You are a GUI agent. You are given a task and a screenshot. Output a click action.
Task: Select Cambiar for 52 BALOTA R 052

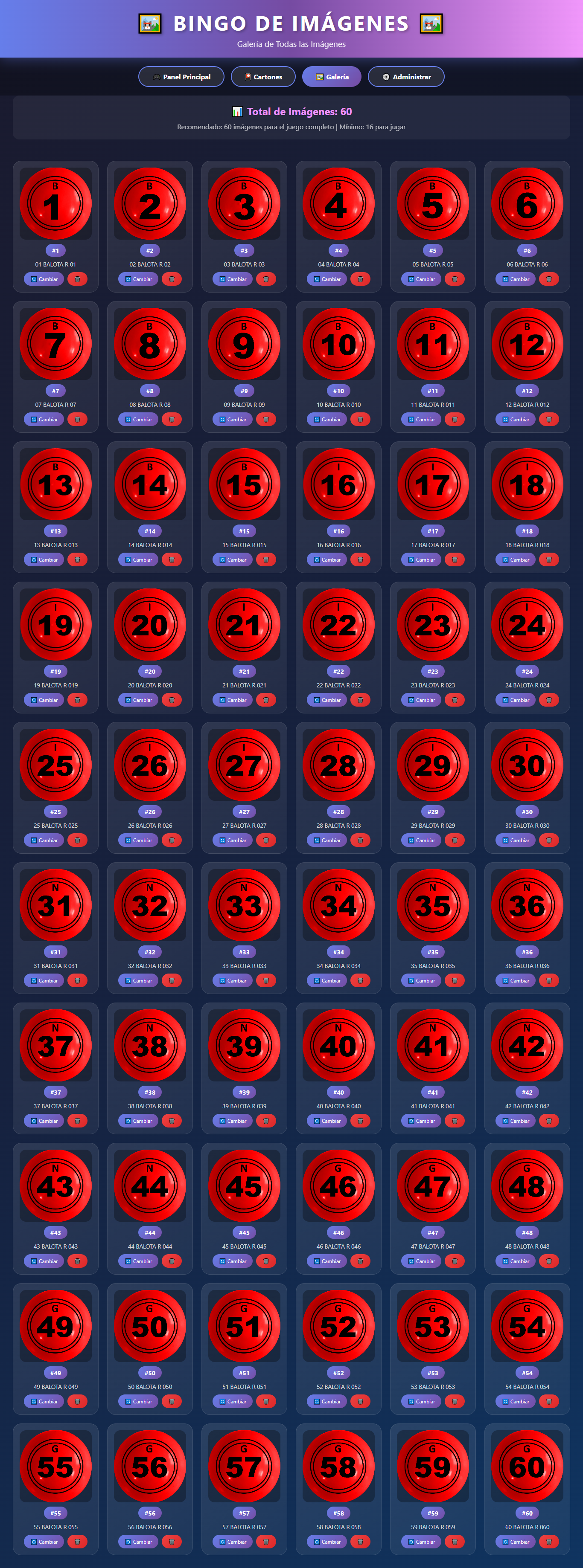tap(327, 1402)
